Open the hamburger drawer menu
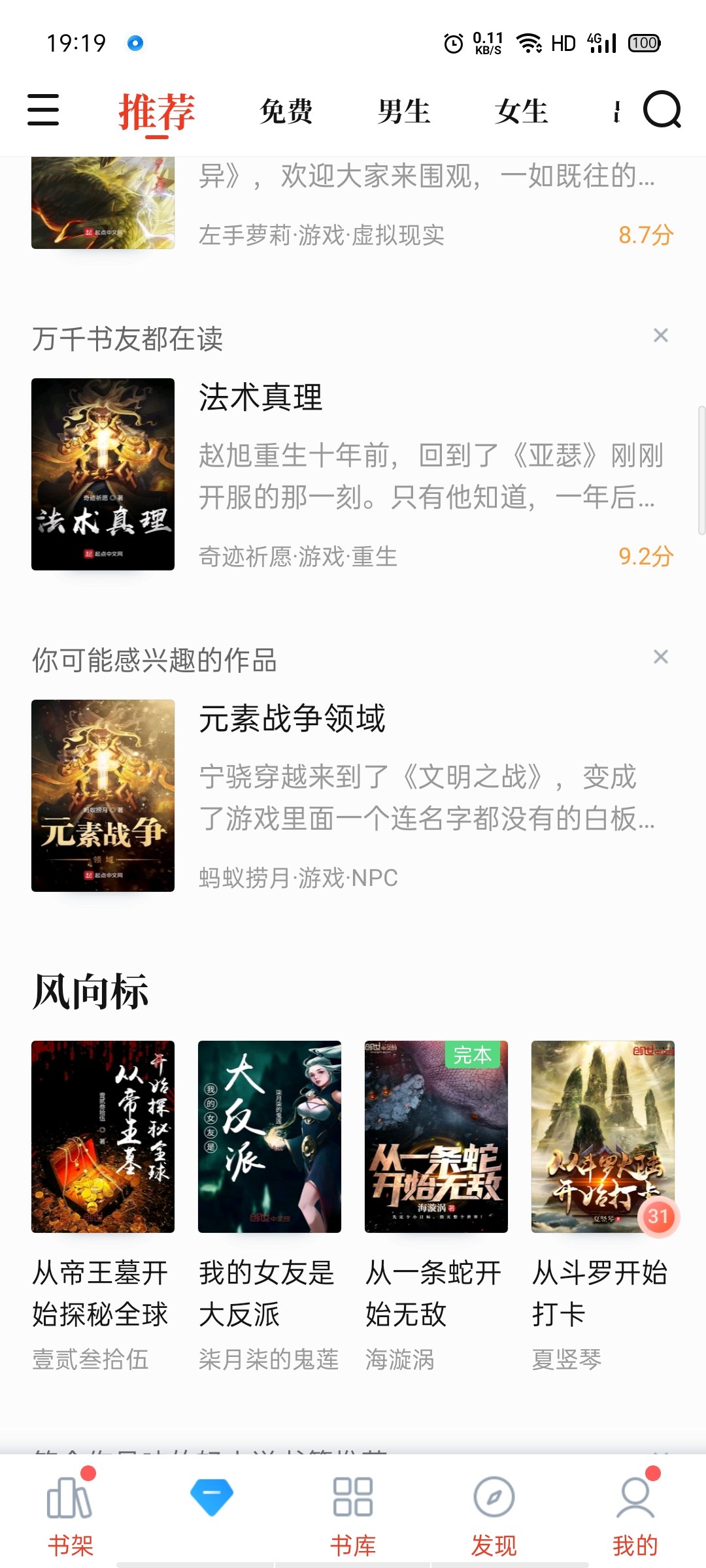This screenshot has height=1568, width=706. click(43, 110)
